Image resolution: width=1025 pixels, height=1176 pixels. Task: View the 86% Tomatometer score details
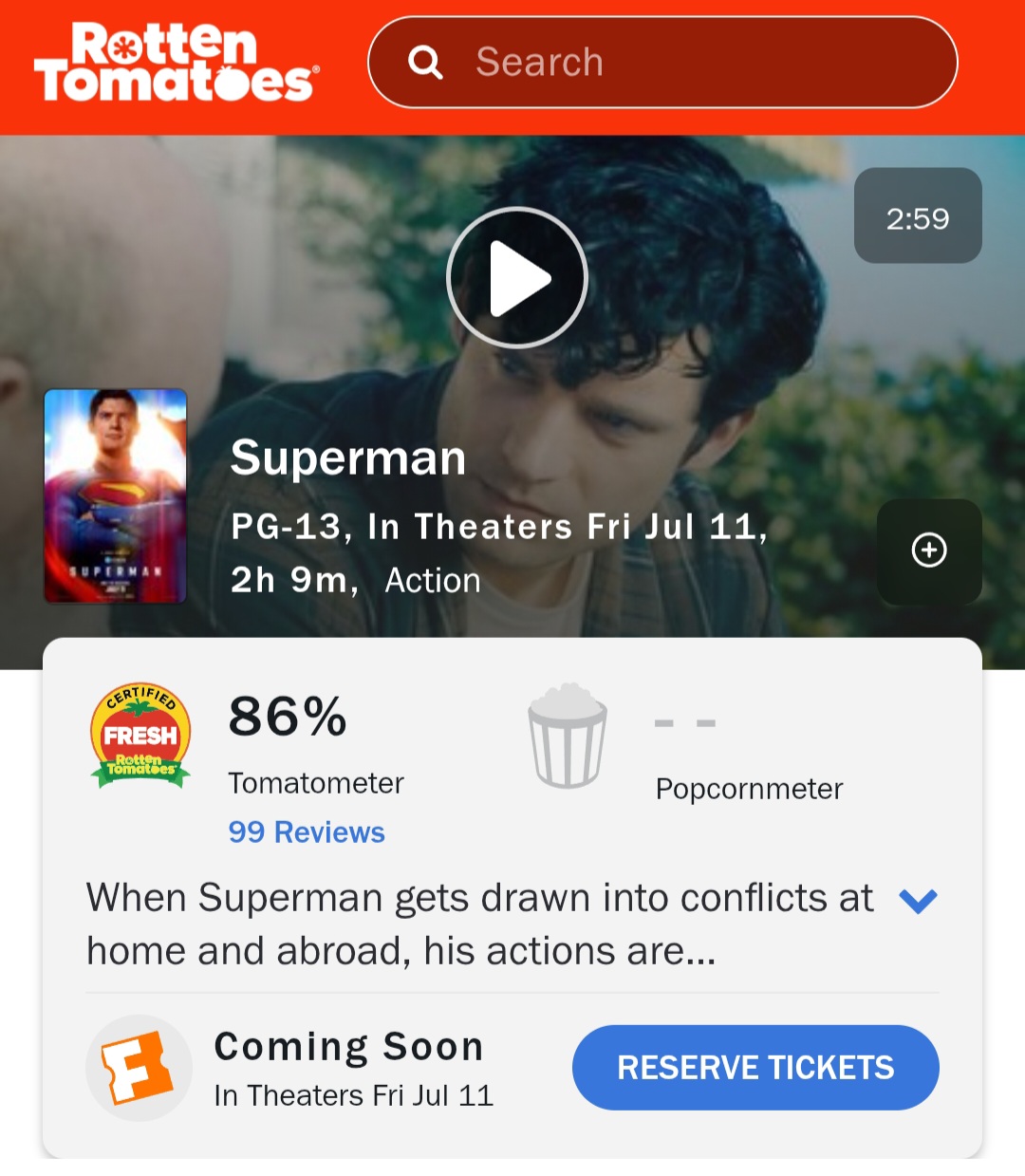coord(288,718)
